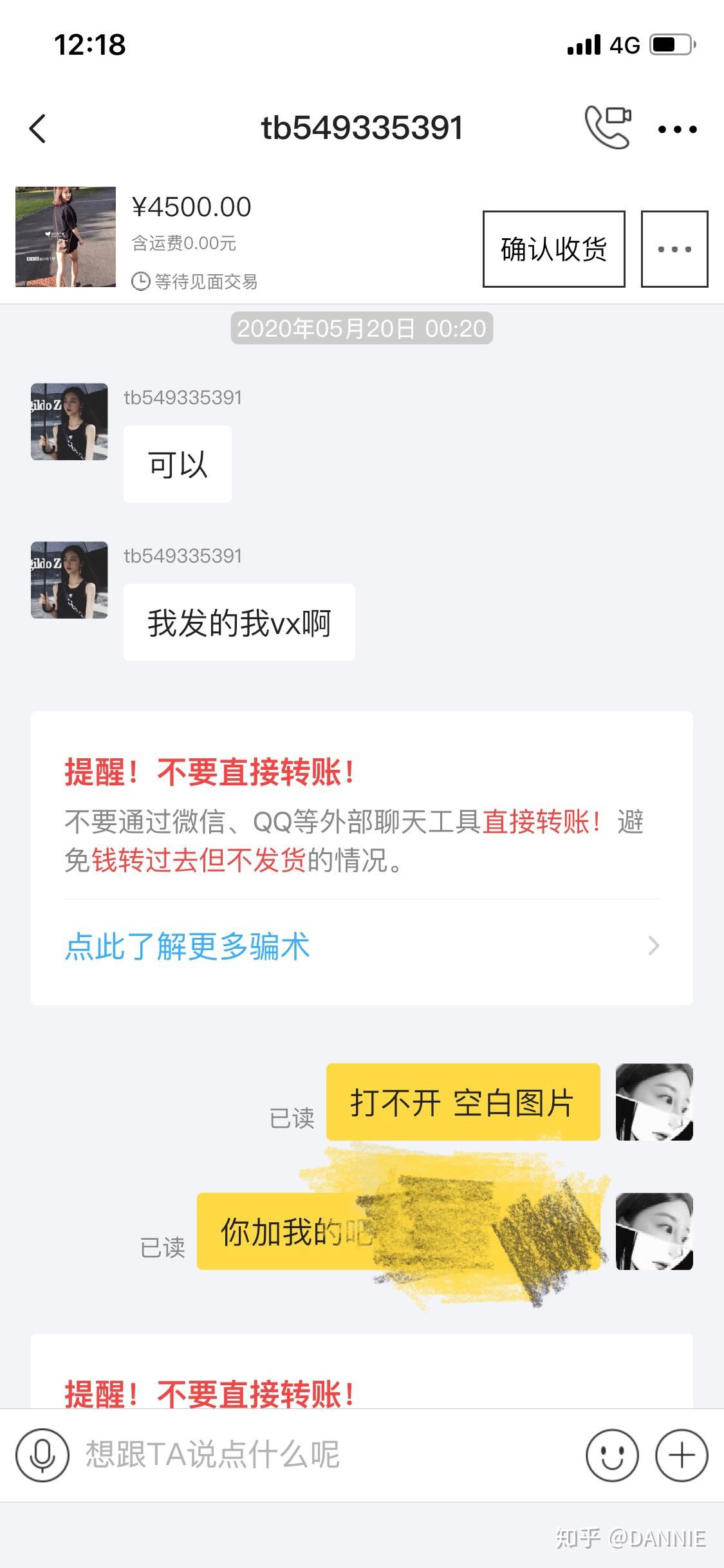The width and height of the screenshot is (724, 1568).
Task: Open the emoji picker
Action: [612, 1455]
